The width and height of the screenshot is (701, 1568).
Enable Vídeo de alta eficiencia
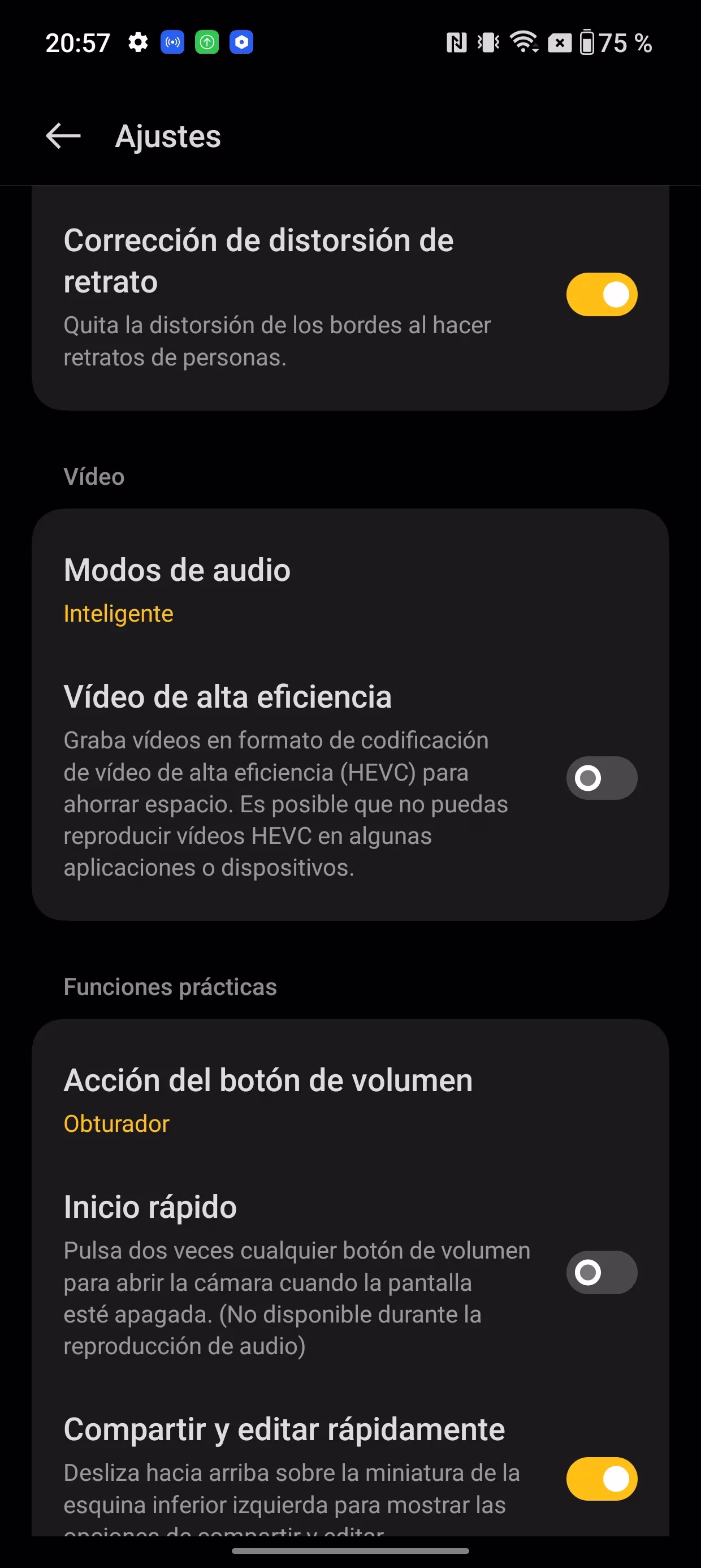point(601,778)
